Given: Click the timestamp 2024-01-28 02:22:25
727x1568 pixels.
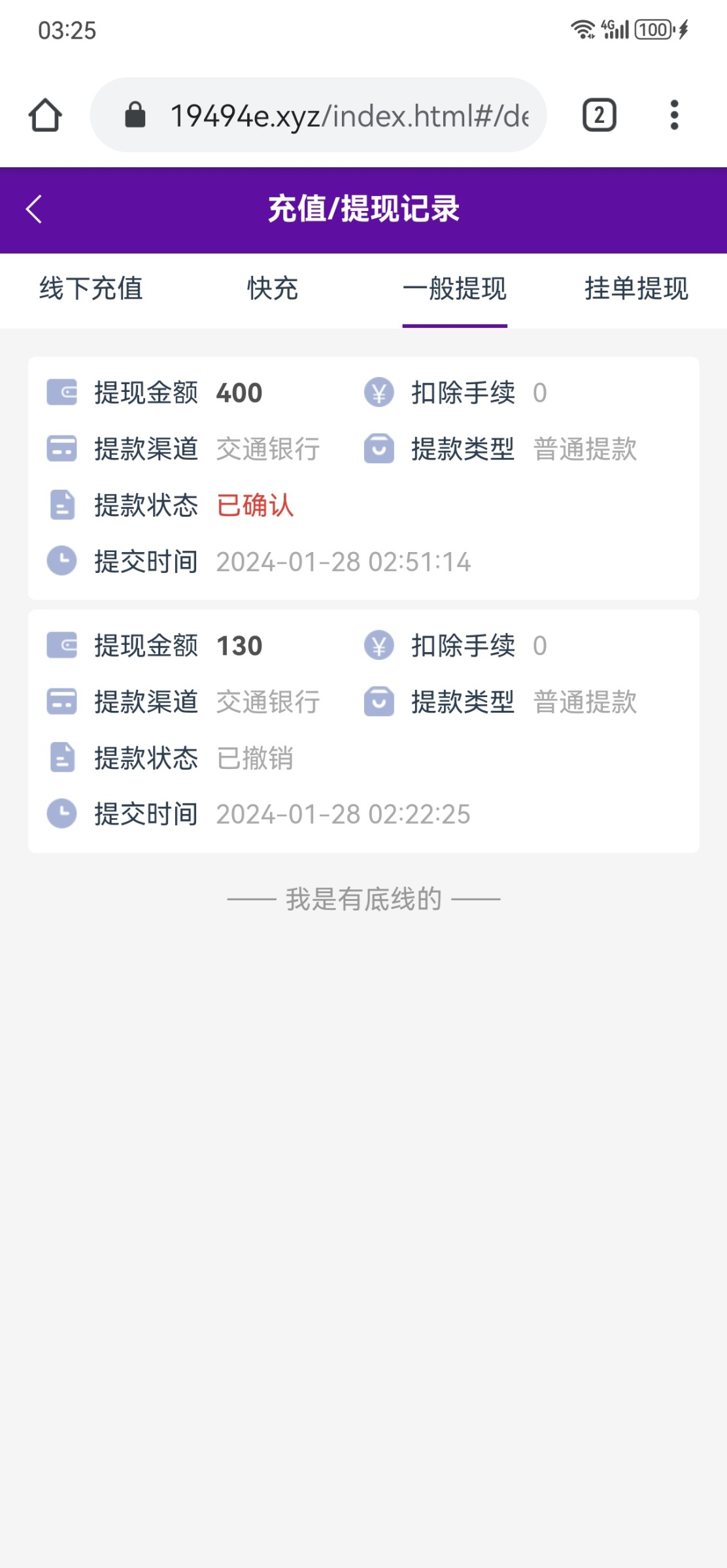Looking at the screenshot, I should click(x=344, y=813).
